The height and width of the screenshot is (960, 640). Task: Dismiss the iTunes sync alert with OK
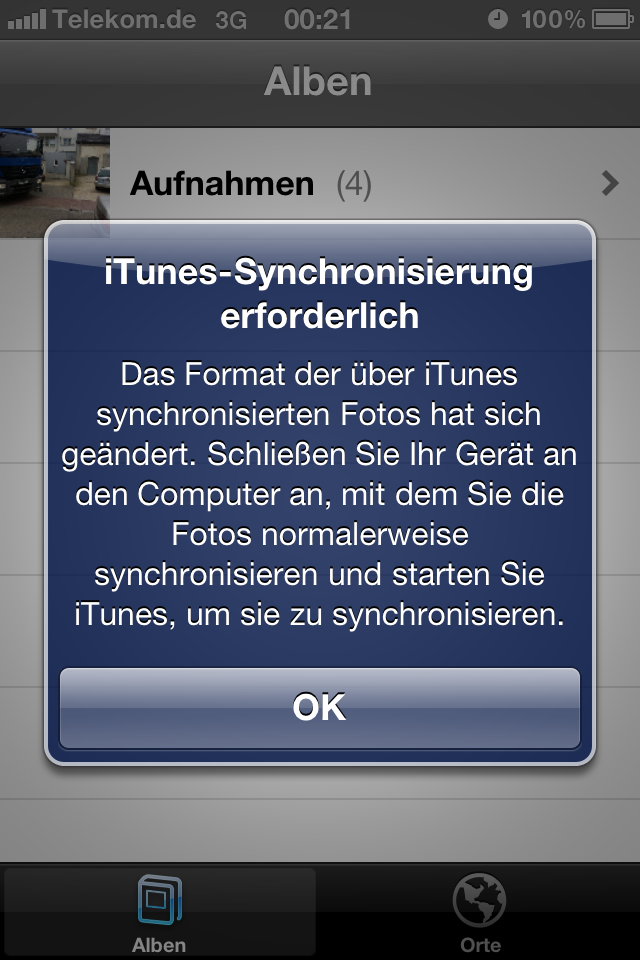click(x=320, y=708)
